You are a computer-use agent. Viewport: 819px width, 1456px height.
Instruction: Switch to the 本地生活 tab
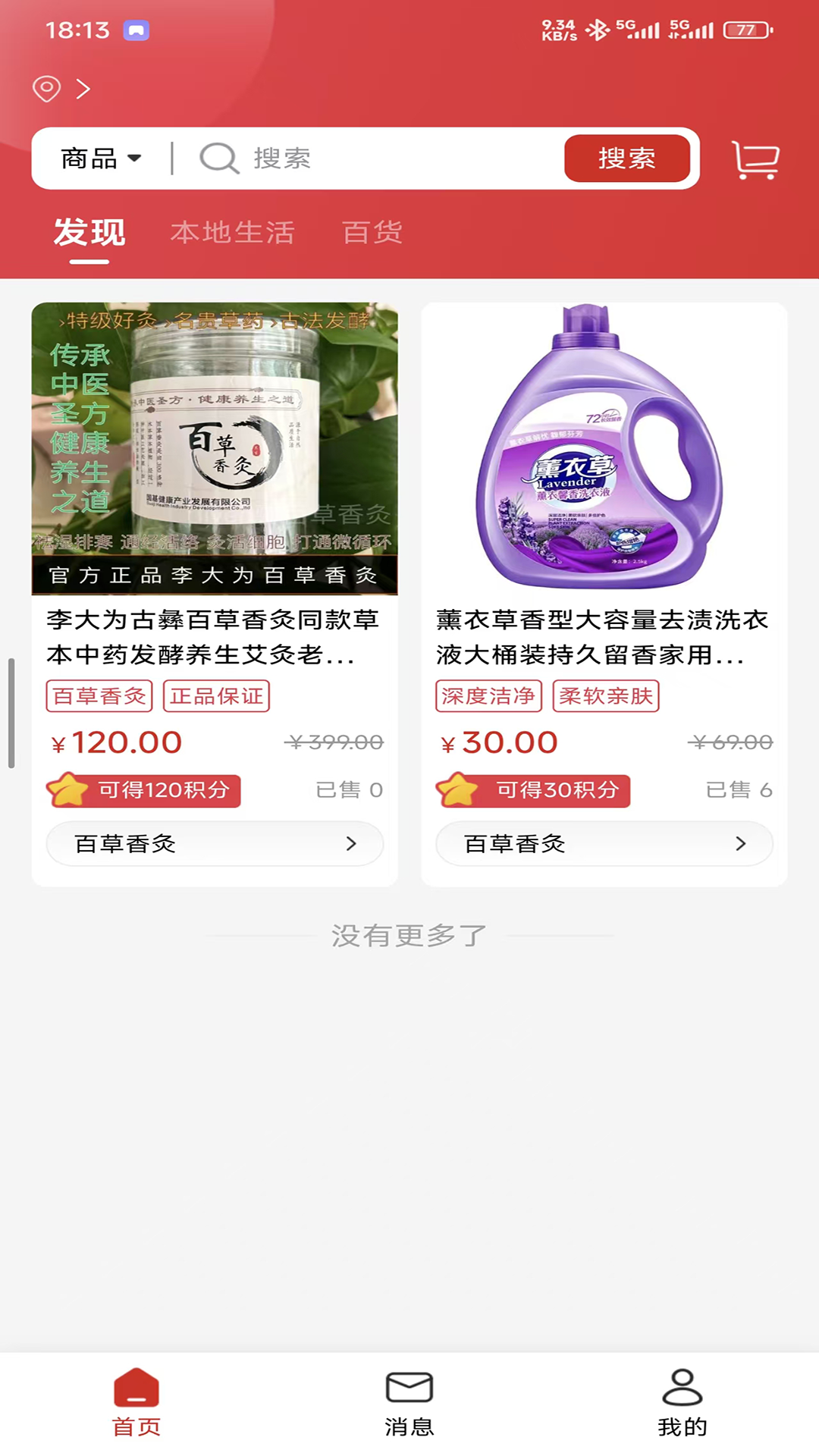234,233
